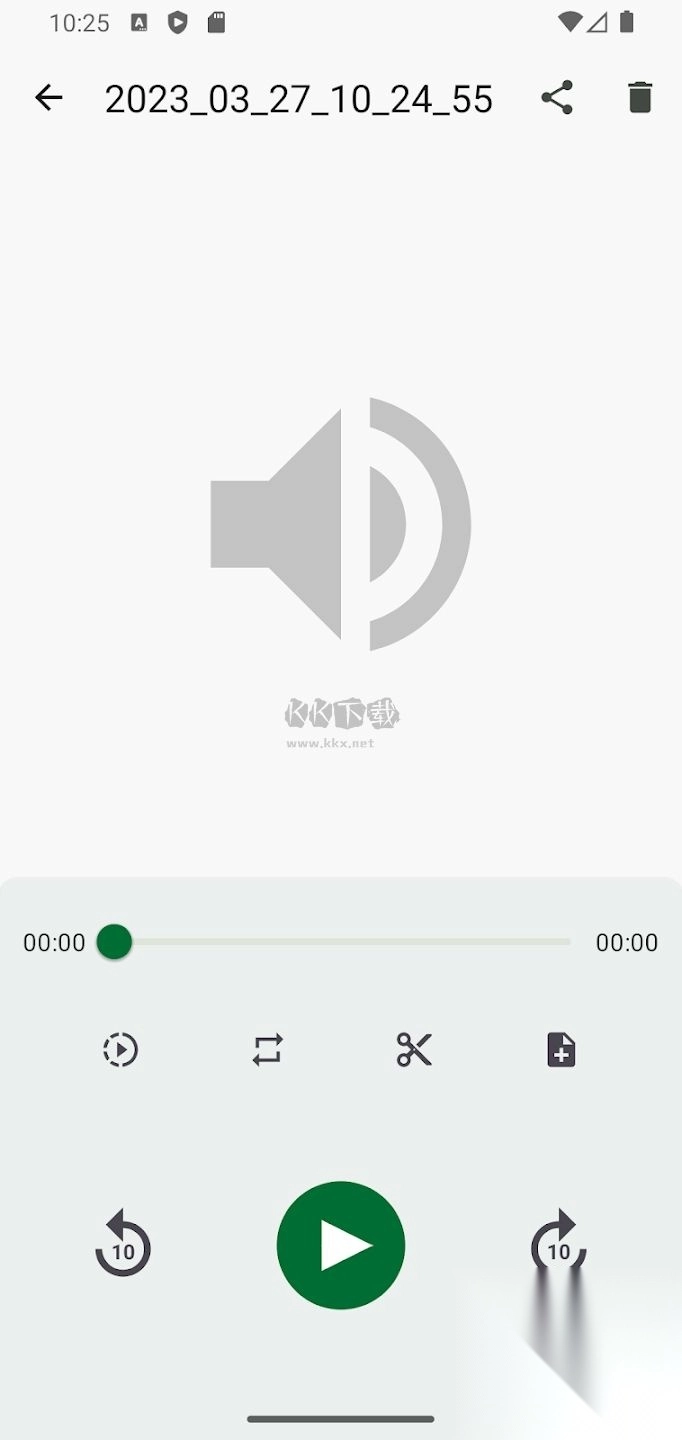This screenshot has height=1440, width=682.
Task: Tap the file with plus icon
Action: click(561, 1050)
